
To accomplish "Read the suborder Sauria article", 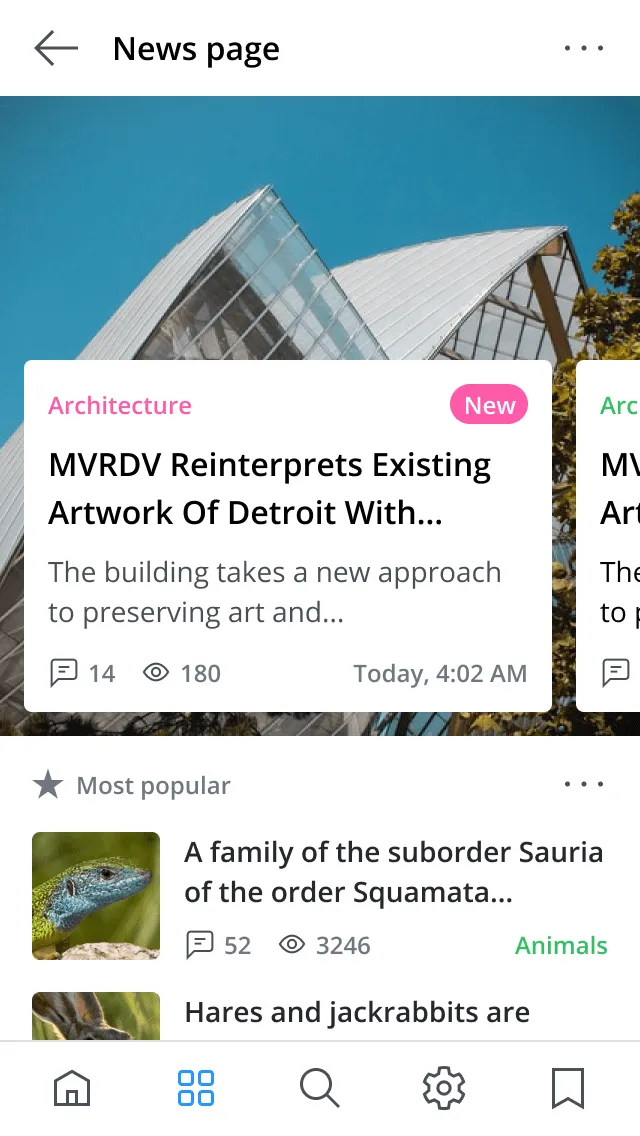I will pyautogui.click(x=394, y=872).
